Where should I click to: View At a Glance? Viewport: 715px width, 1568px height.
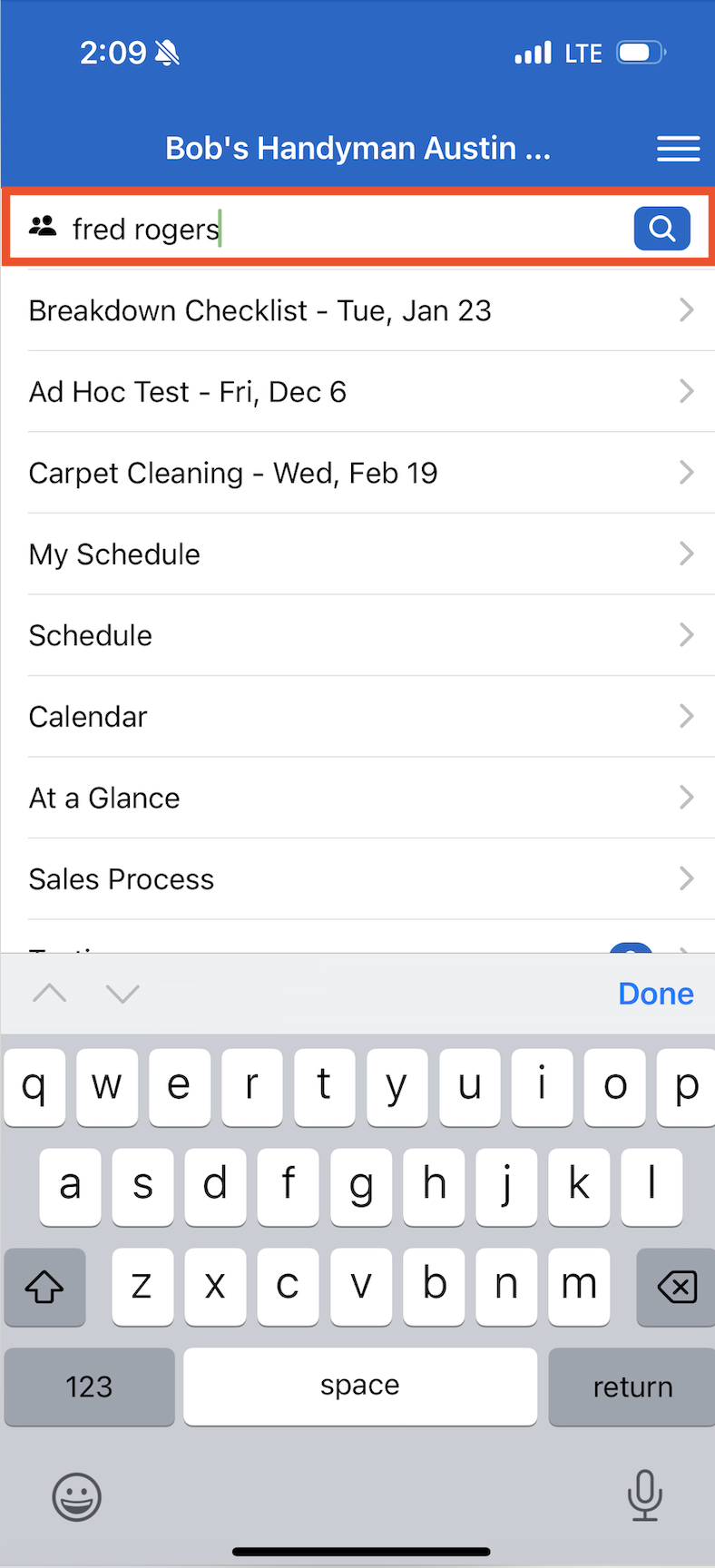(357, 798)
